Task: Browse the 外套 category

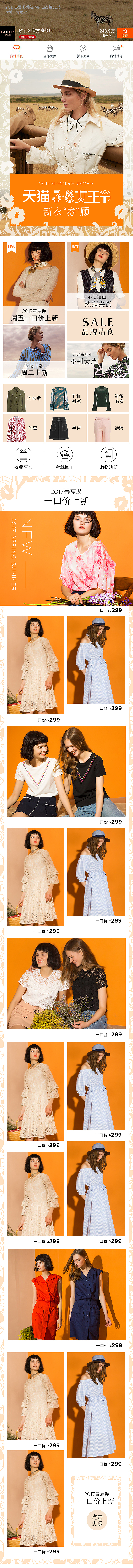Action: pyautogui.click(x=23, y=428)
